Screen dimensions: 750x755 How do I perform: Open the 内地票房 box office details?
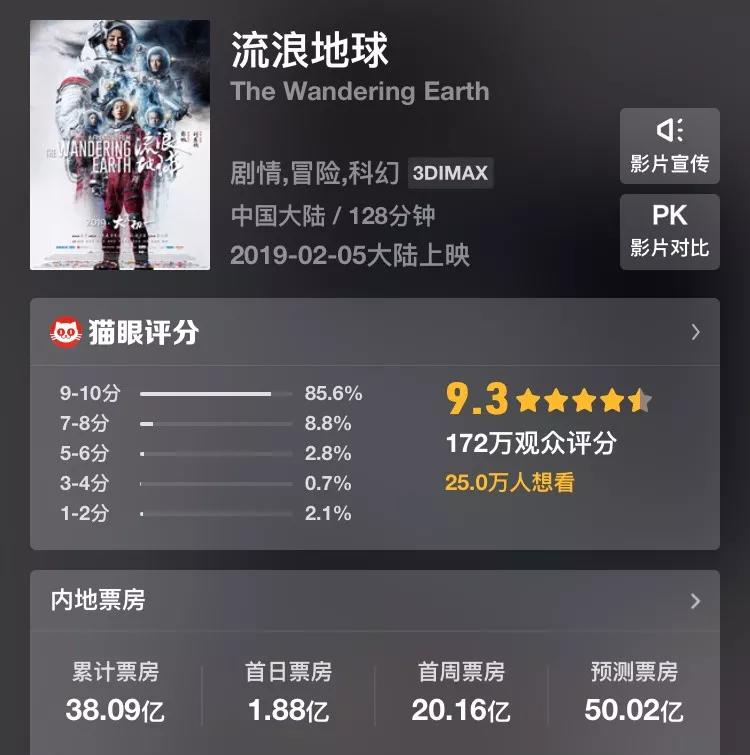(x=695, y=601)
